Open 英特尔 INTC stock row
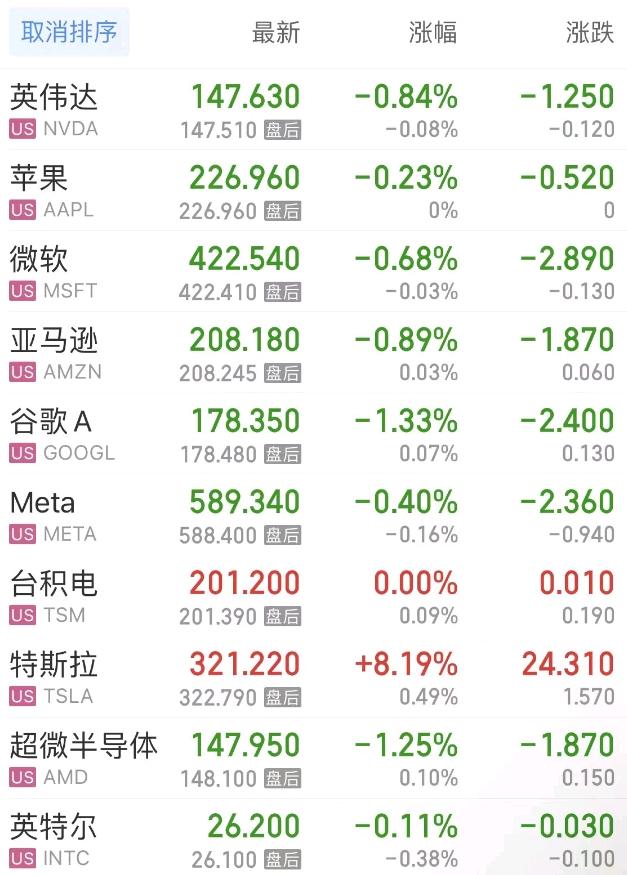This screenshot has width=627, height=875. click(55, 839)
